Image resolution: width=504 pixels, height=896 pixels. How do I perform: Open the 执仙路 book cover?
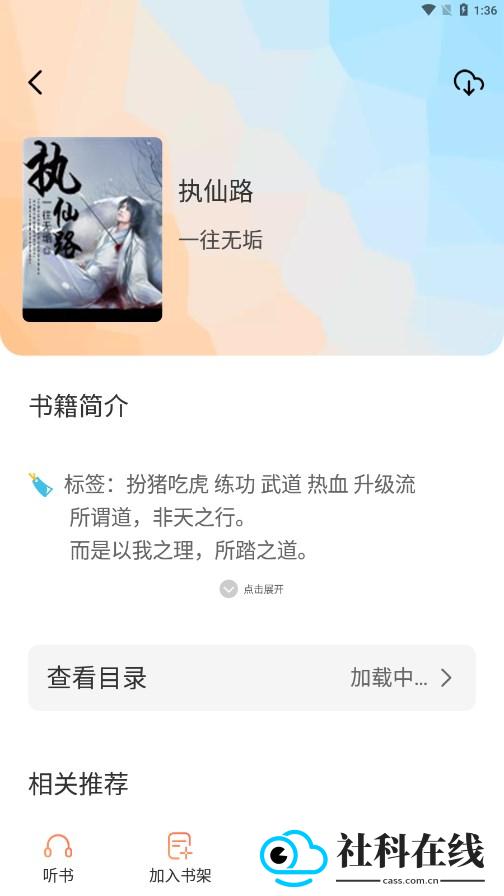click(x=93, y=229)
